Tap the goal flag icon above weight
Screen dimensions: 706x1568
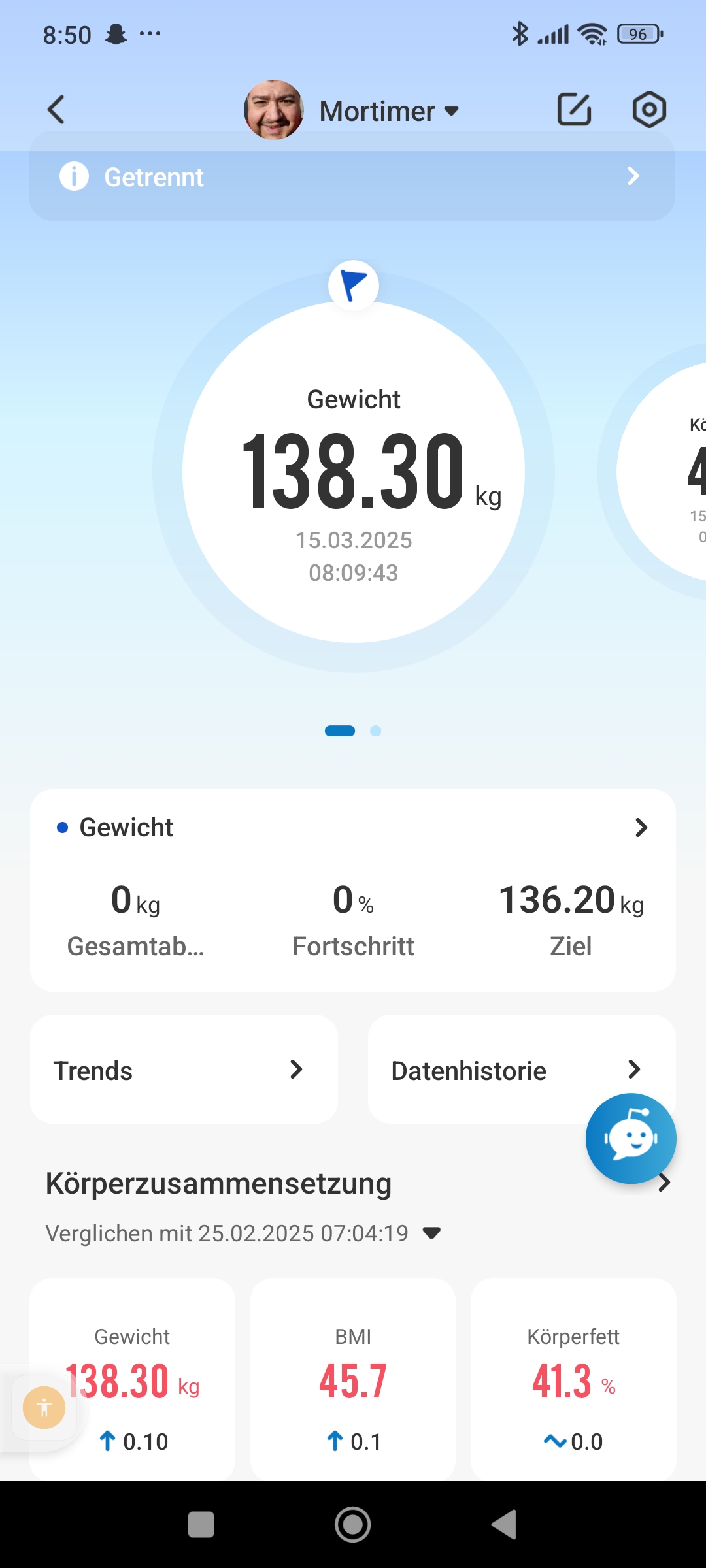353,286
